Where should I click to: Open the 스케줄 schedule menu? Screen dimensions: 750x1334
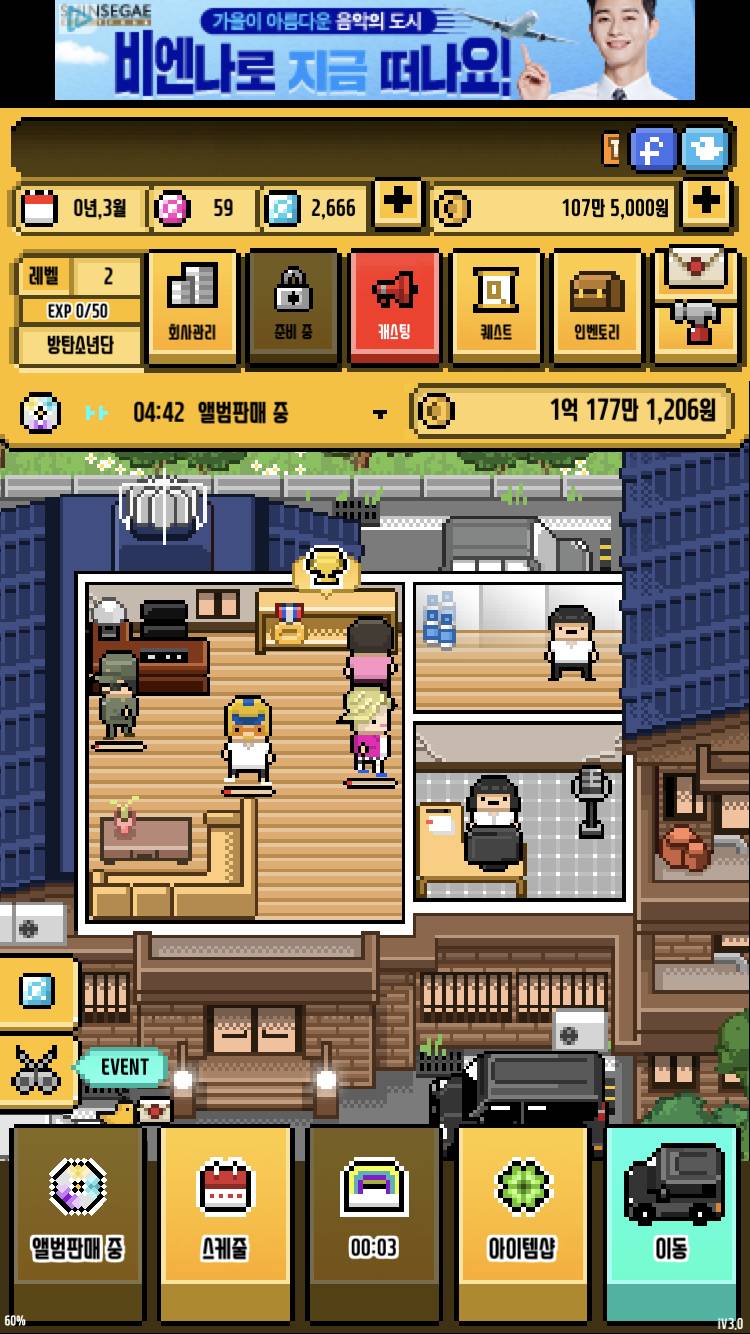pyautogui.click(x=225, y=1222)
